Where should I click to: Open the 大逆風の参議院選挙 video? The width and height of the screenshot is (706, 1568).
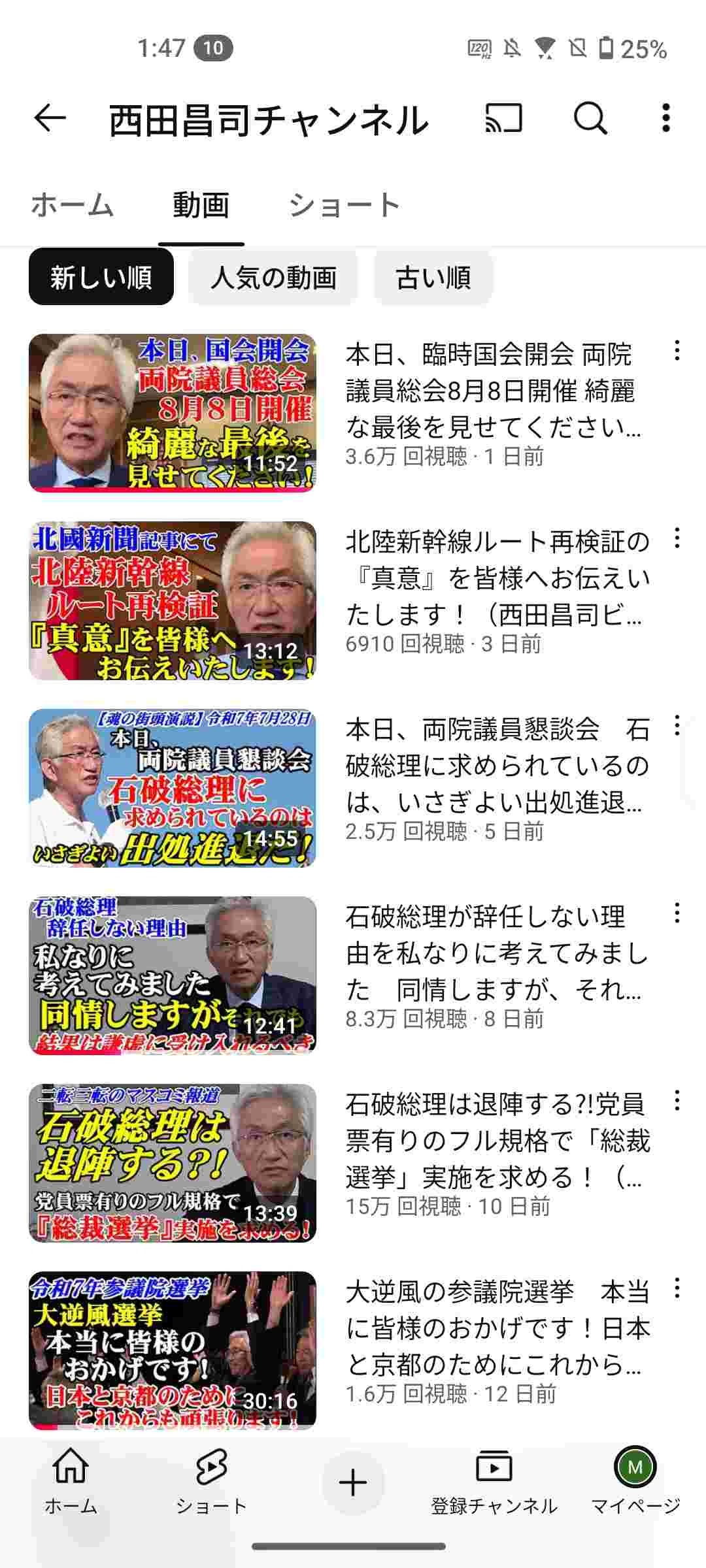pos(173,1350)
